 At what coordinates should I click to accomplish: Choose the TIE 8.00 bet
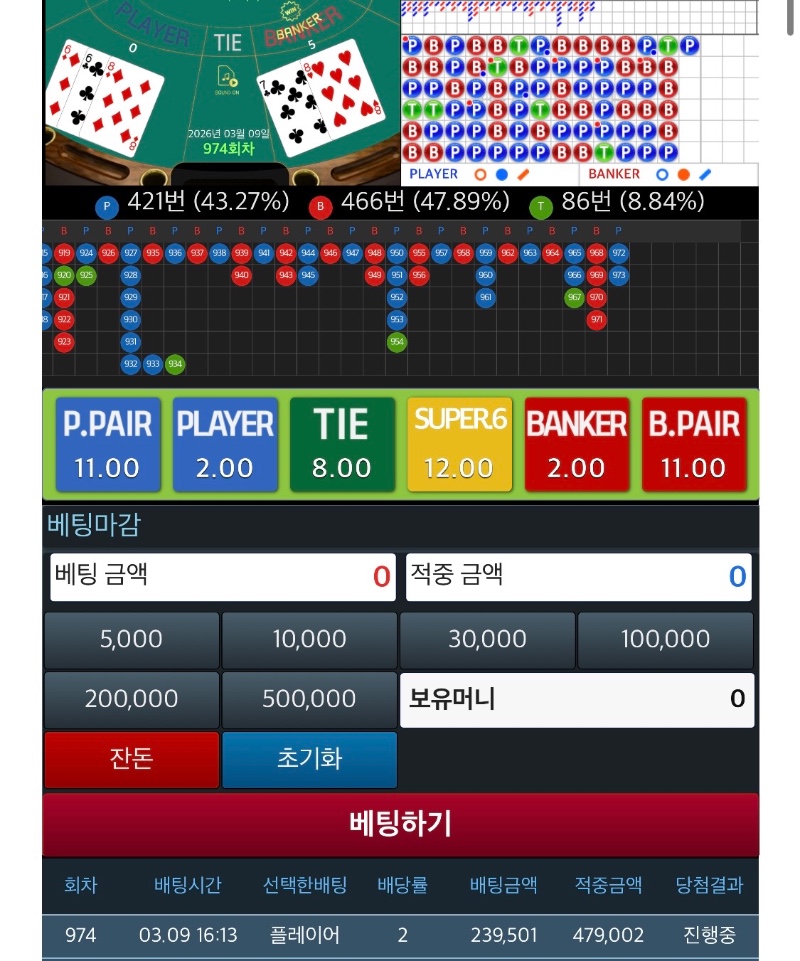[341, 444]
